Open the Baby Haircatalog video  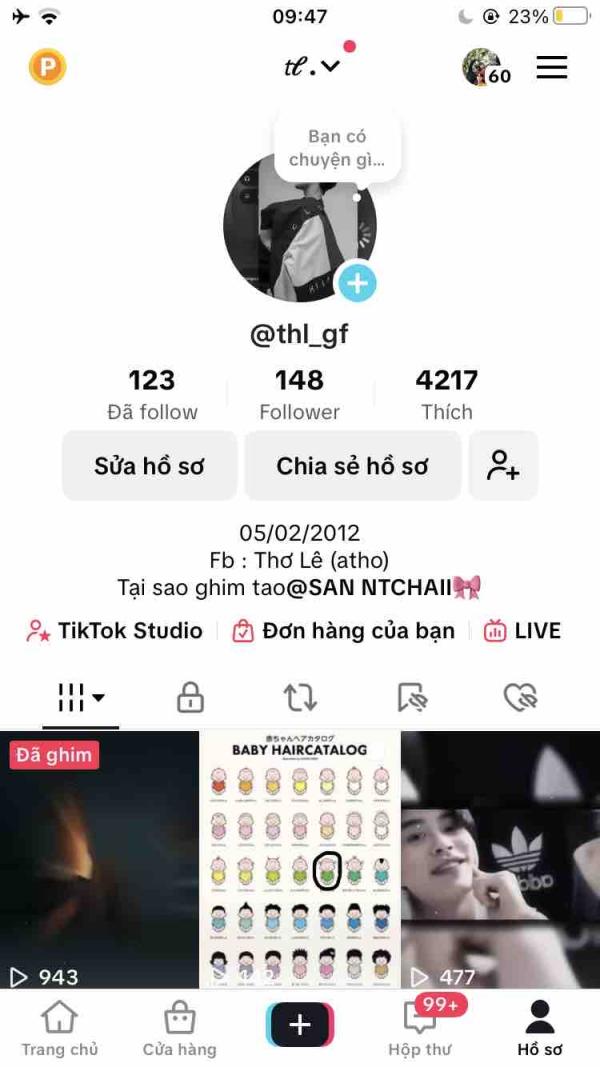click(300, 860)
